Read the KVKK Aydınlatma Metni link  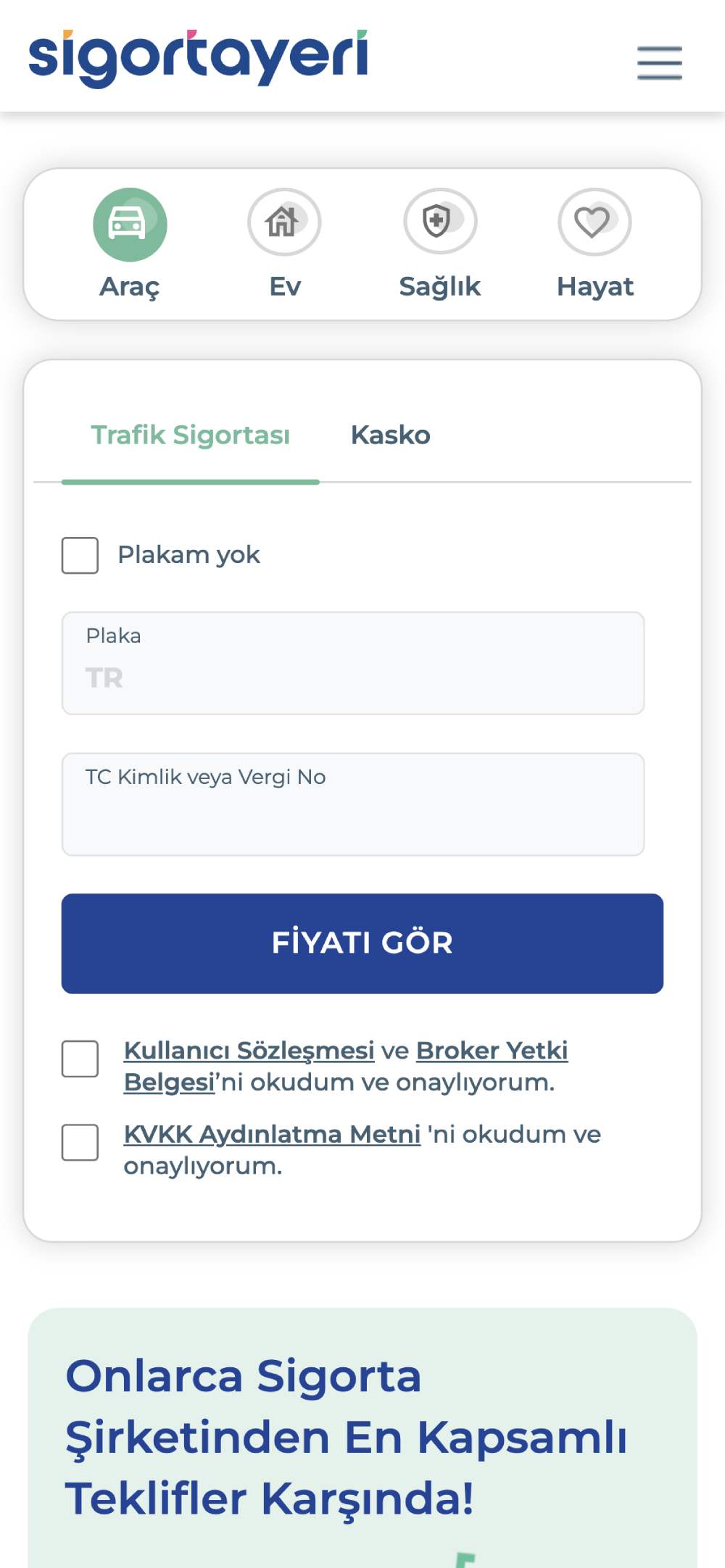click(272, 1134)
